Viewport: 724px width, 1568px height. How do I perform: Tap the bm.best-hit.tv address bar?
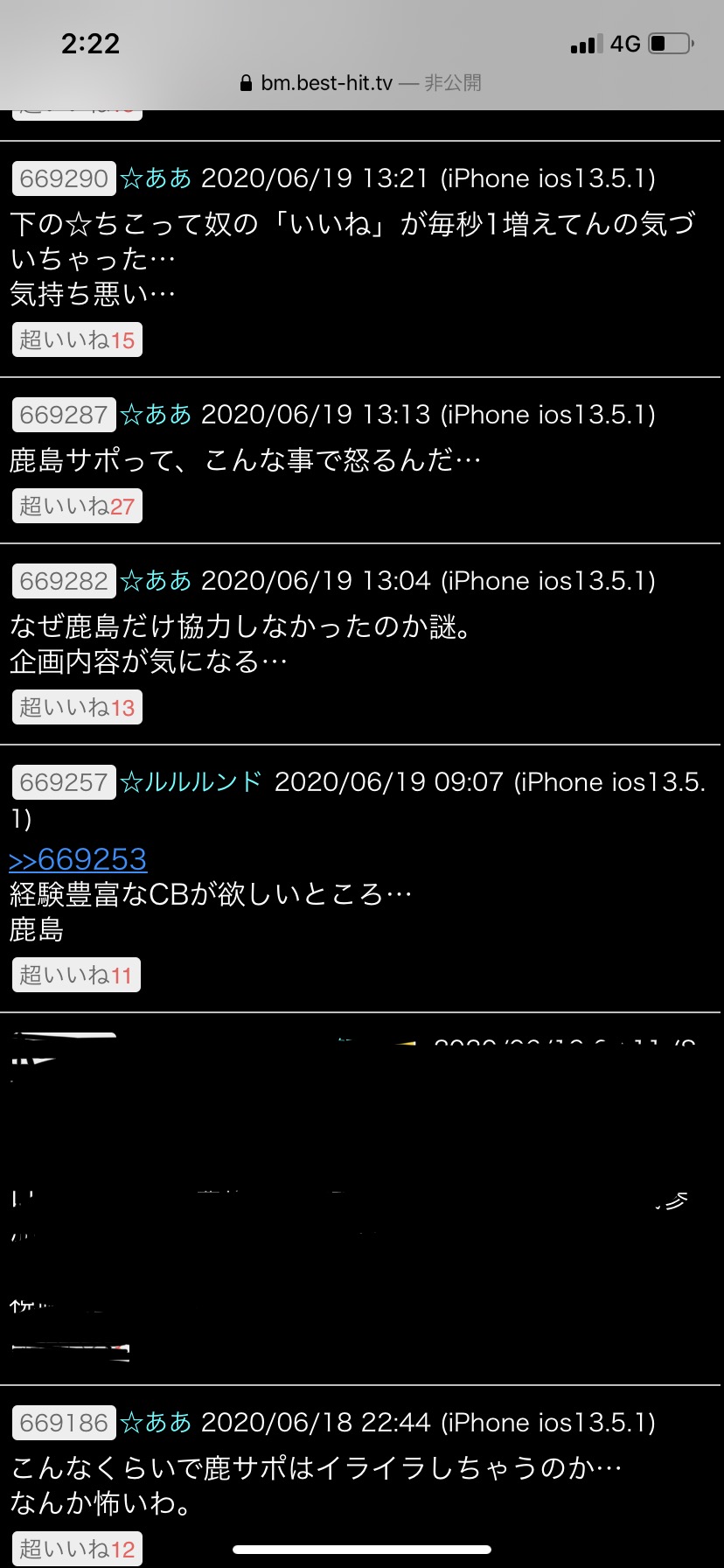coord(360,83)
